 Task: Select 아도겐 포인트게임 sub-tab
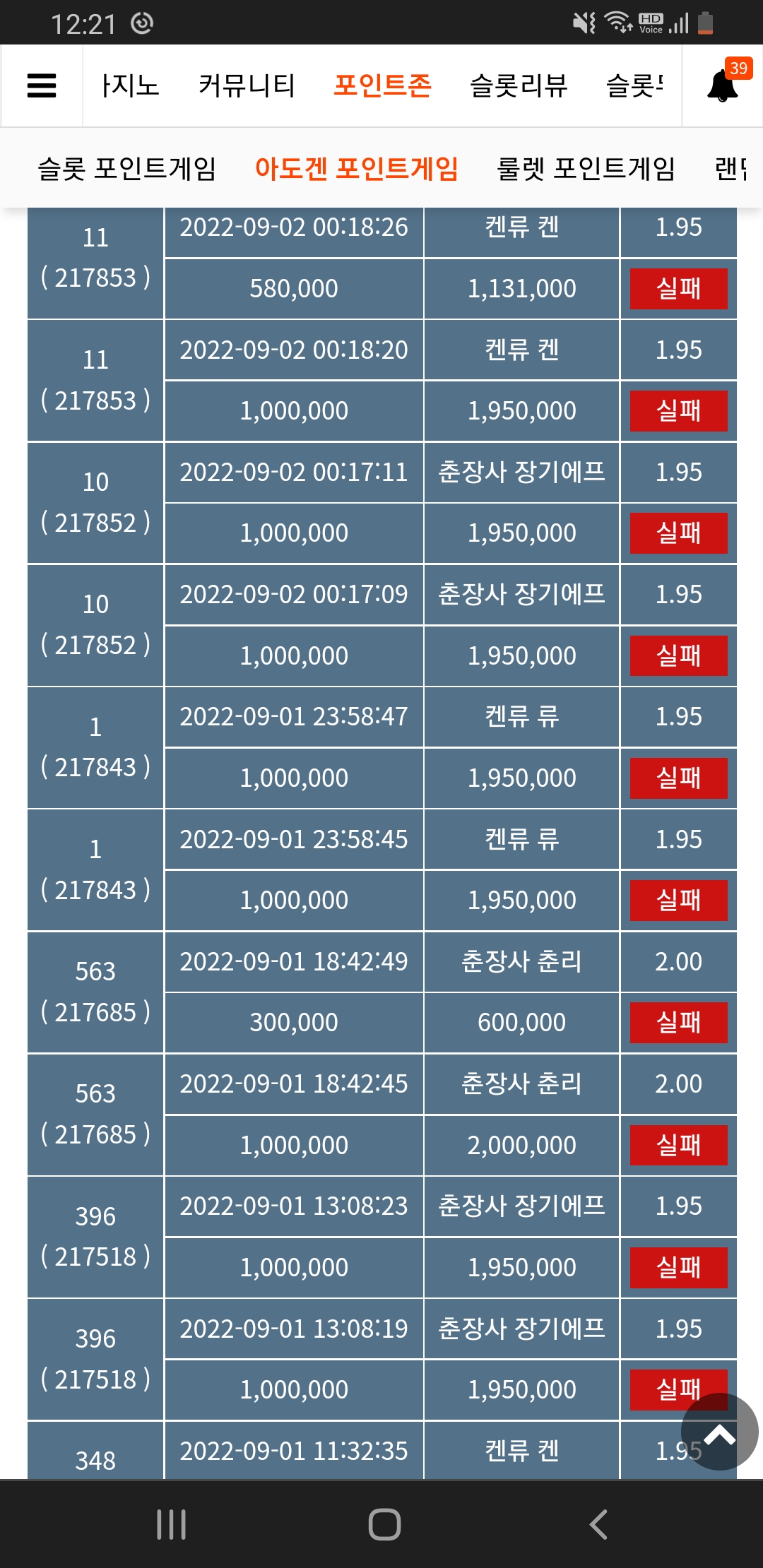(x=357, y=169)
